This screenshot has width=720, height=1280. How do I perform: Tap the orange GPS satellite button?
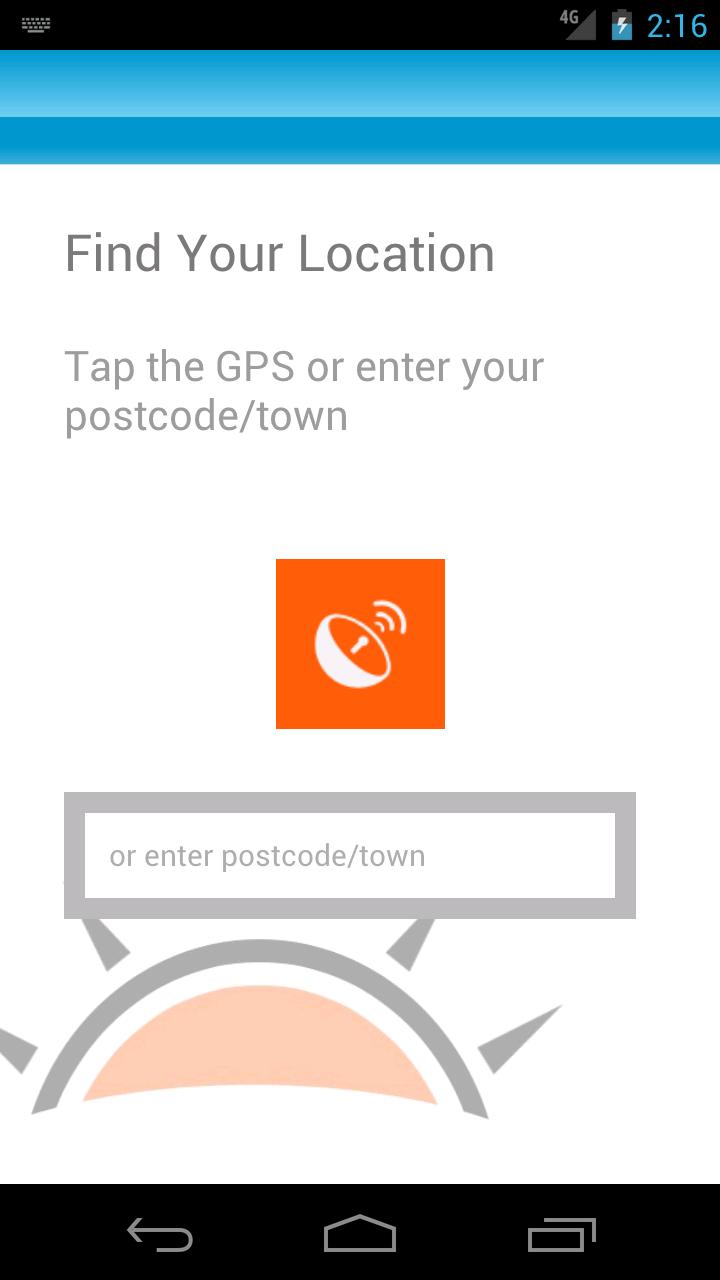pos(360,643)
